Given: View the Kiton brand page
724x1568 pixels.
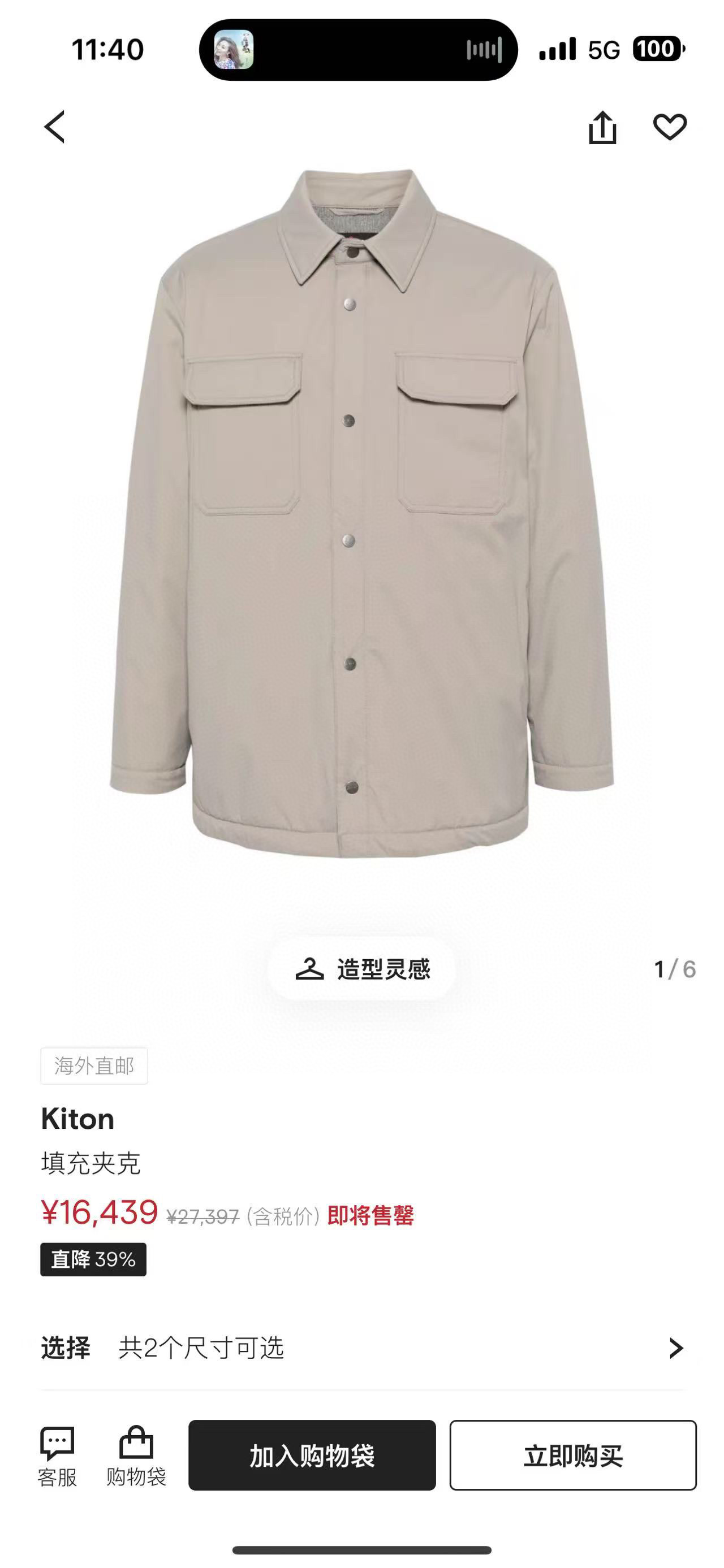Looking at the screenshot, I should [x=78, y=1119].
